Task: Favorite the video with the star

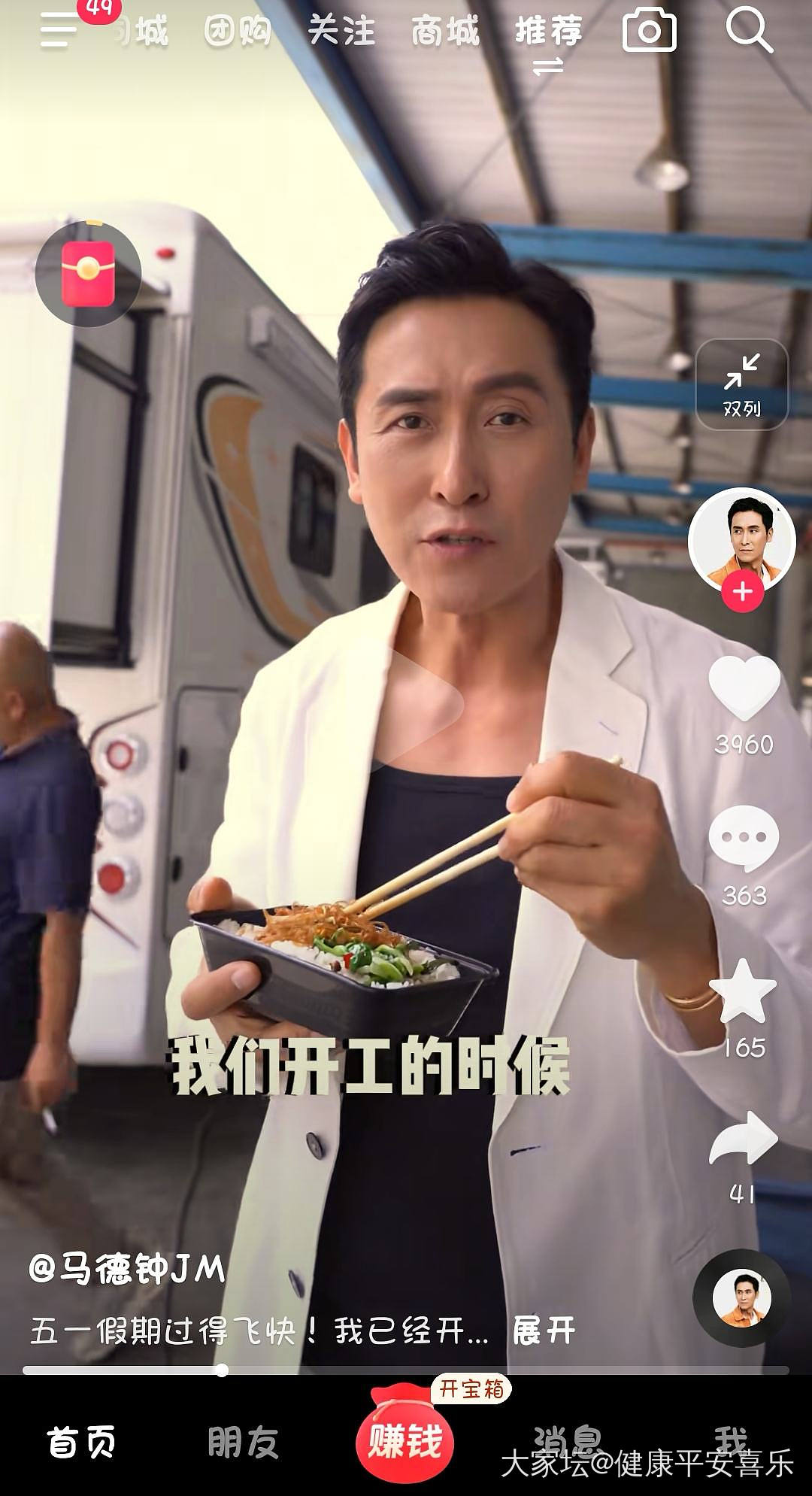Action: click(743, 992)
